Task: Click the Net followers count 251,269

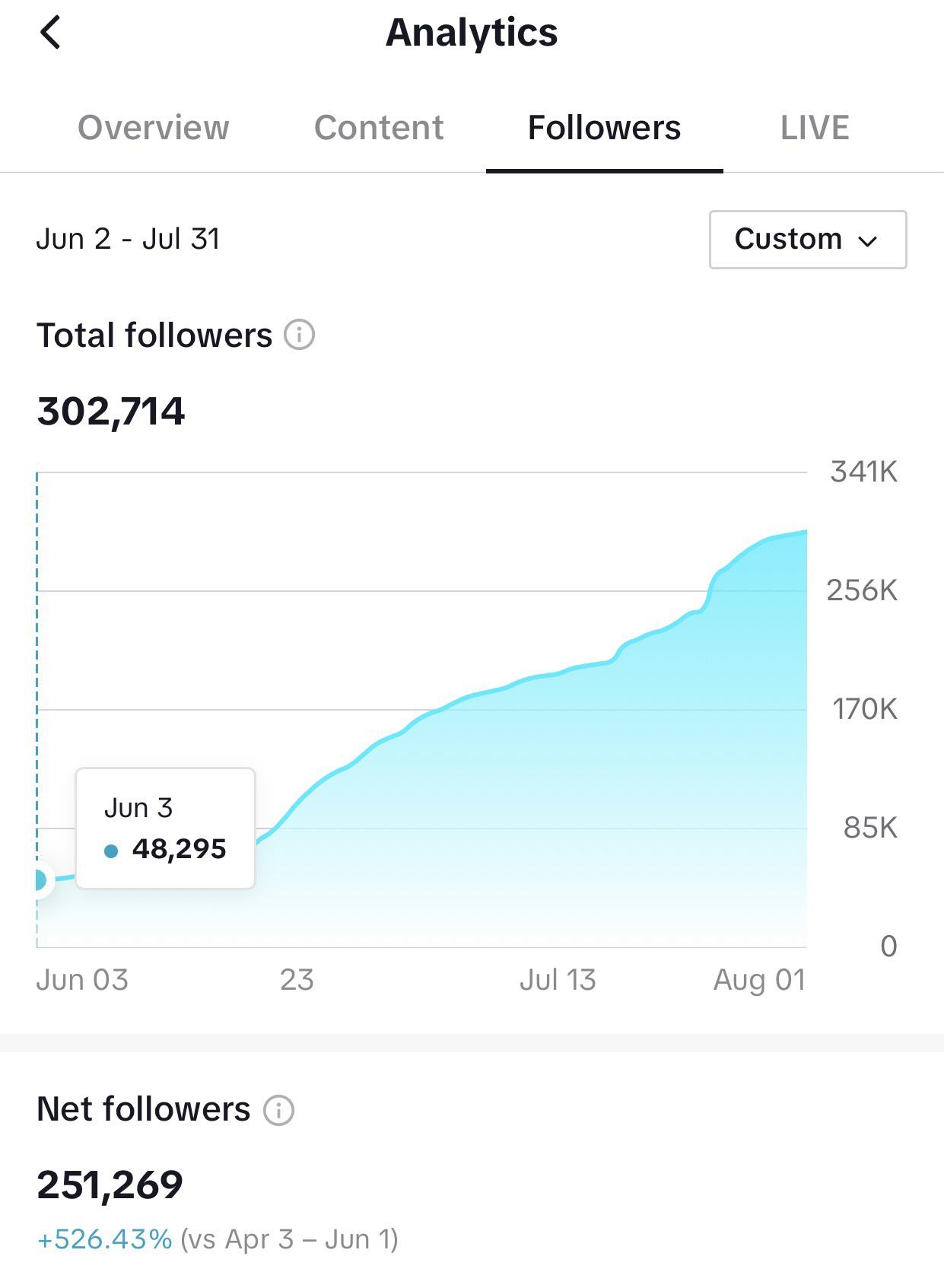Action: pos(111,1185)
